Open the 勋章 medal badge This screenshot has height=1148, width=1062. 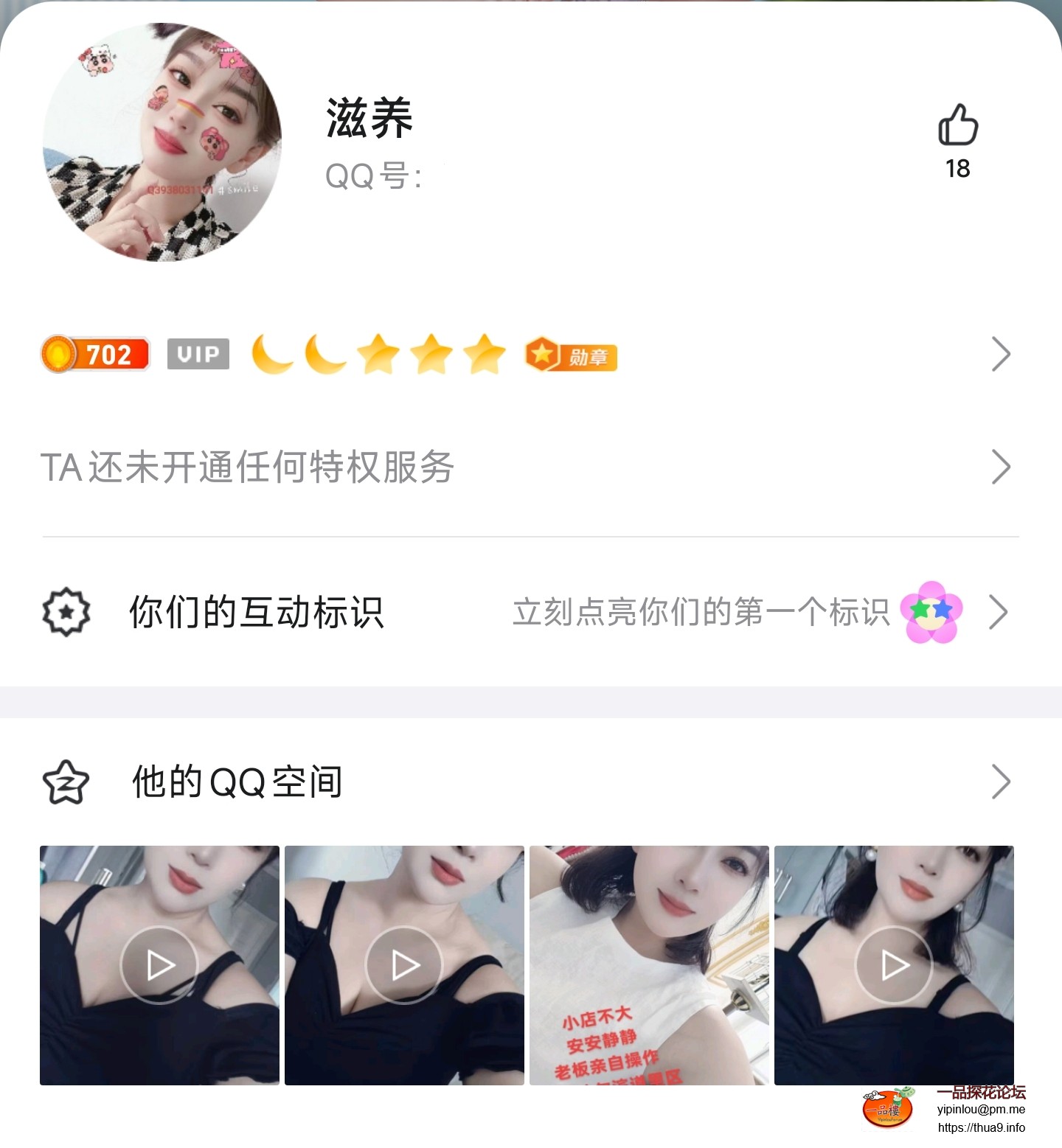572,355
